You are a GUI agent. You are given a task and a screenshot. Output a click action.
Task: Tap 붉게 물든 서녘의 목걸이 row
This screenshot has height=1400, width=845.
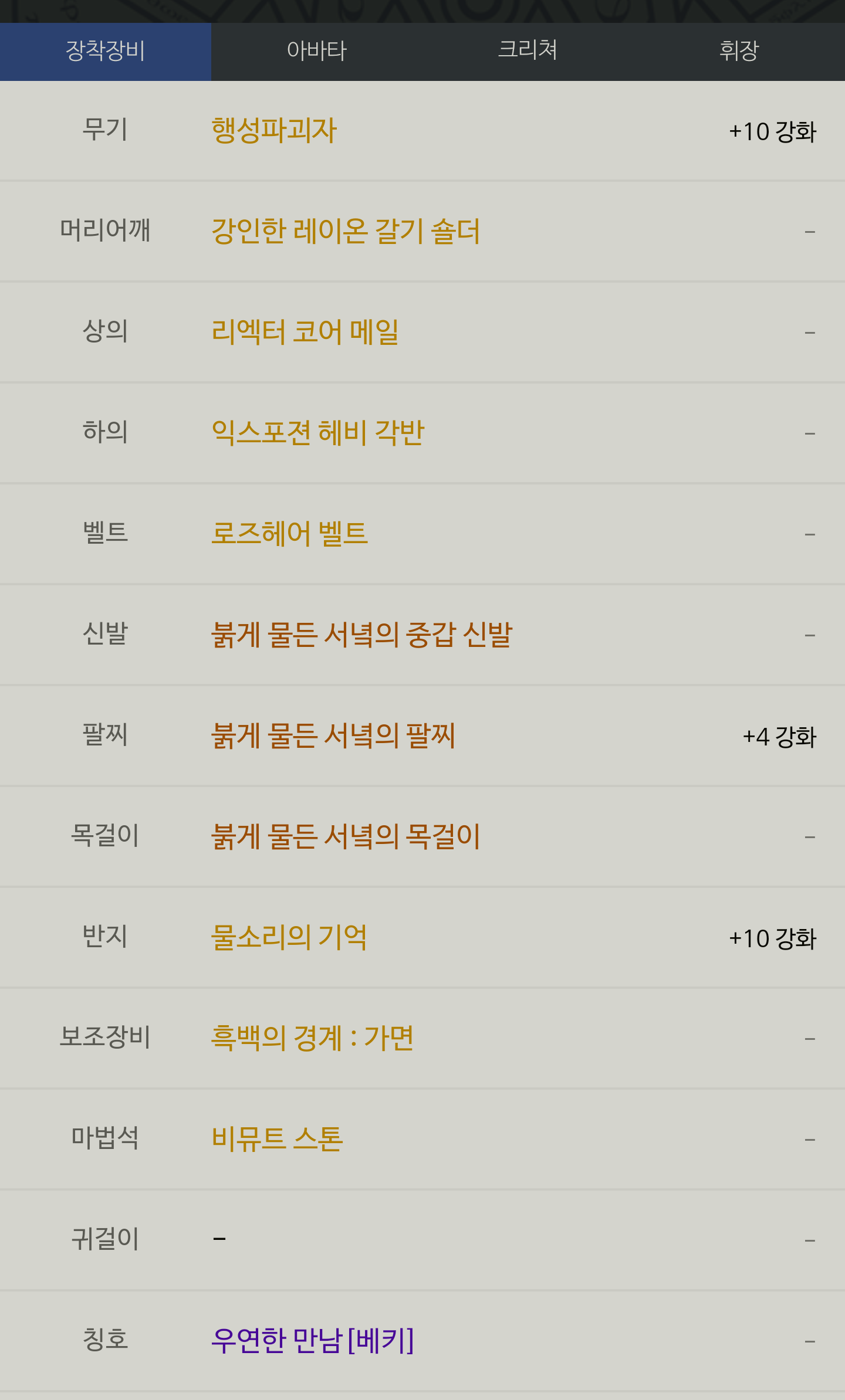point(422,836)
